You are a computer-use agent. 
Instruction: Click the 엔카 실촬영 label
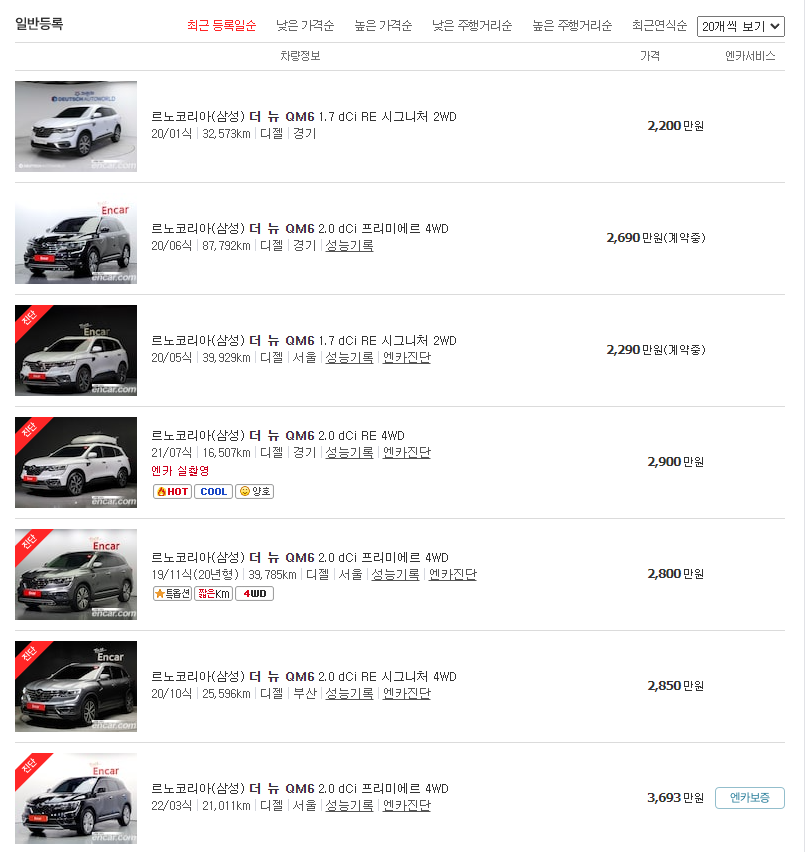[x=183, y=469]
